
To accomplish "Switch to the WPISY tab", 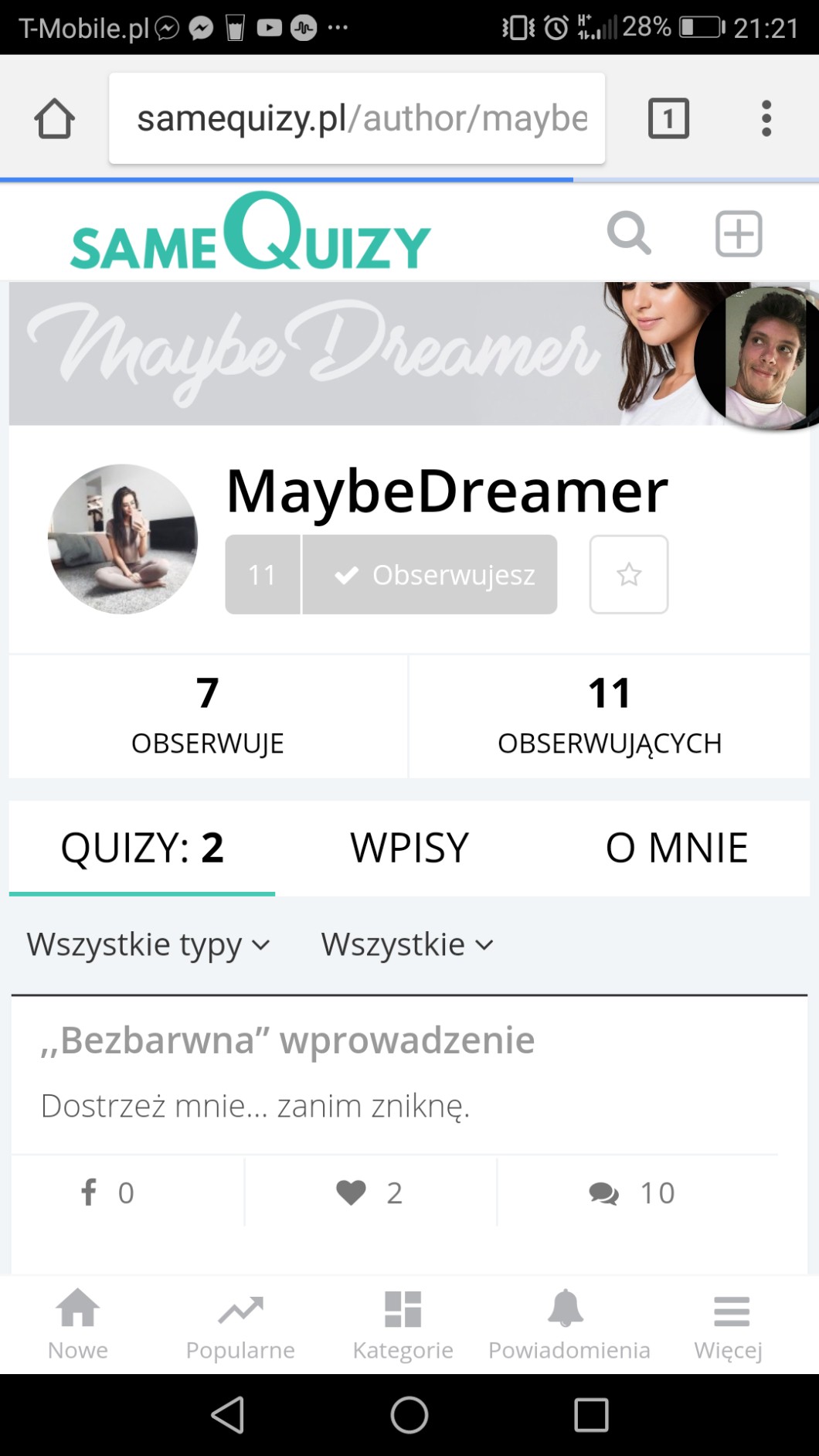I will (x=409, y=848).
